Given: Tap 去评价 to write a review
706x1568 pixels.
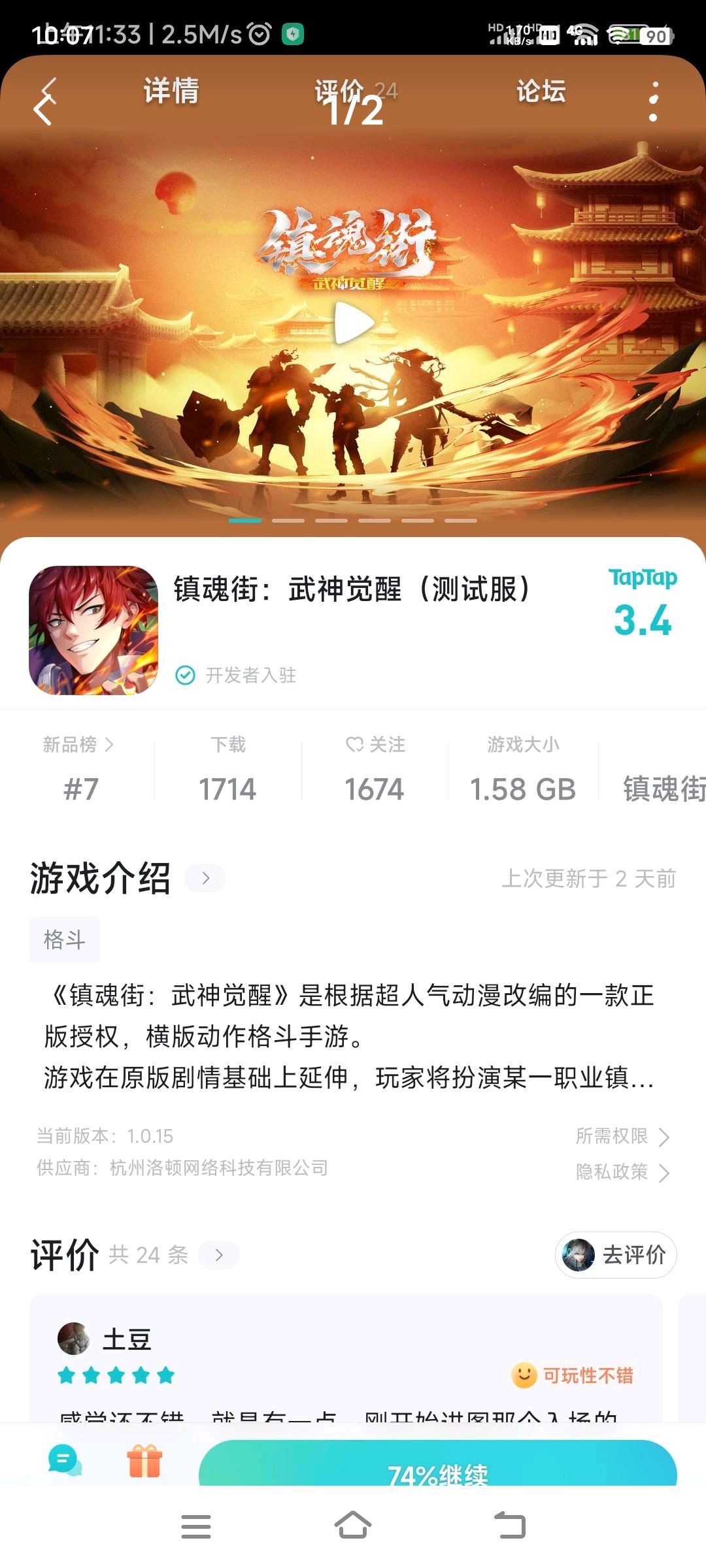Looking at the screenshot, I should 616,1254.
